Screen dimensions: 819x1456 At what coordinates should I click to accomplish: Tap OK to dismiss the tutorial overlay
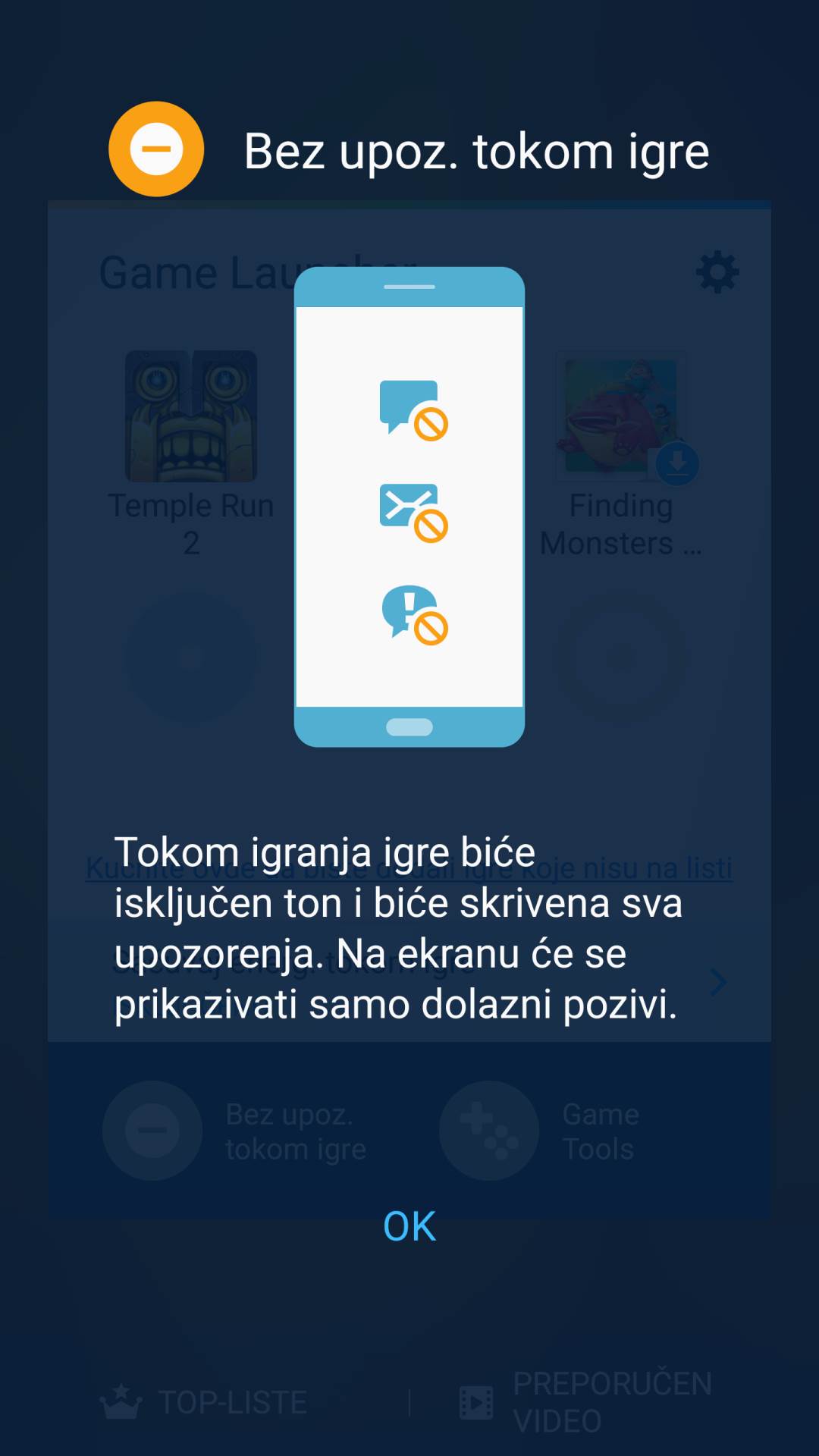click(409, 1226)
